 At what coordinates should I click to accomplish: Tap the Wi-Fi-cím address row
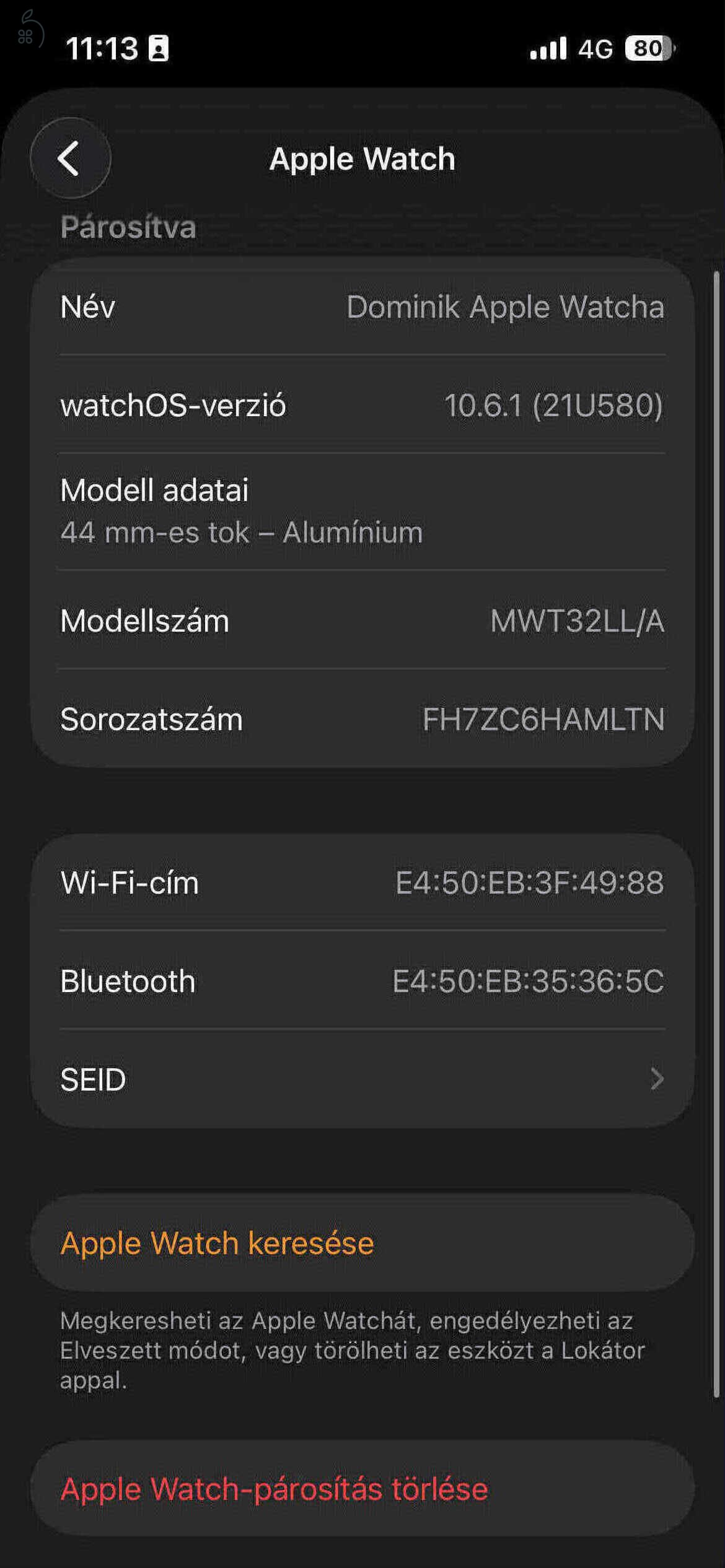point(362,883)
